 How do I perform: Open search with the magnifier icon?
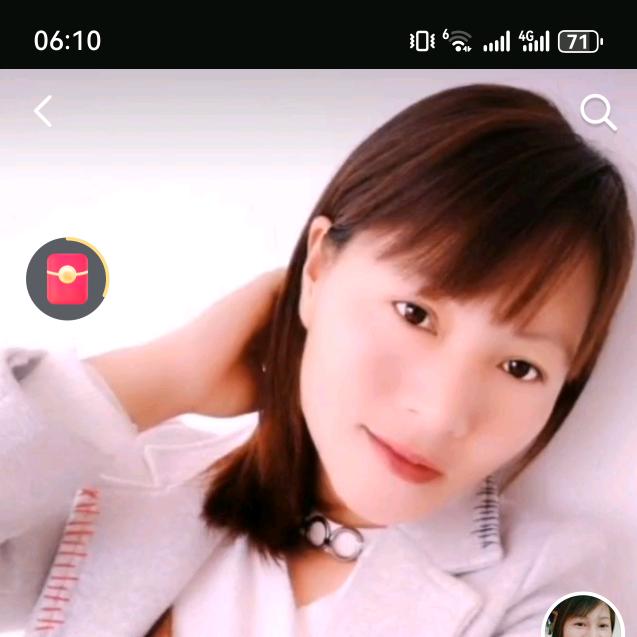[598, 113]
